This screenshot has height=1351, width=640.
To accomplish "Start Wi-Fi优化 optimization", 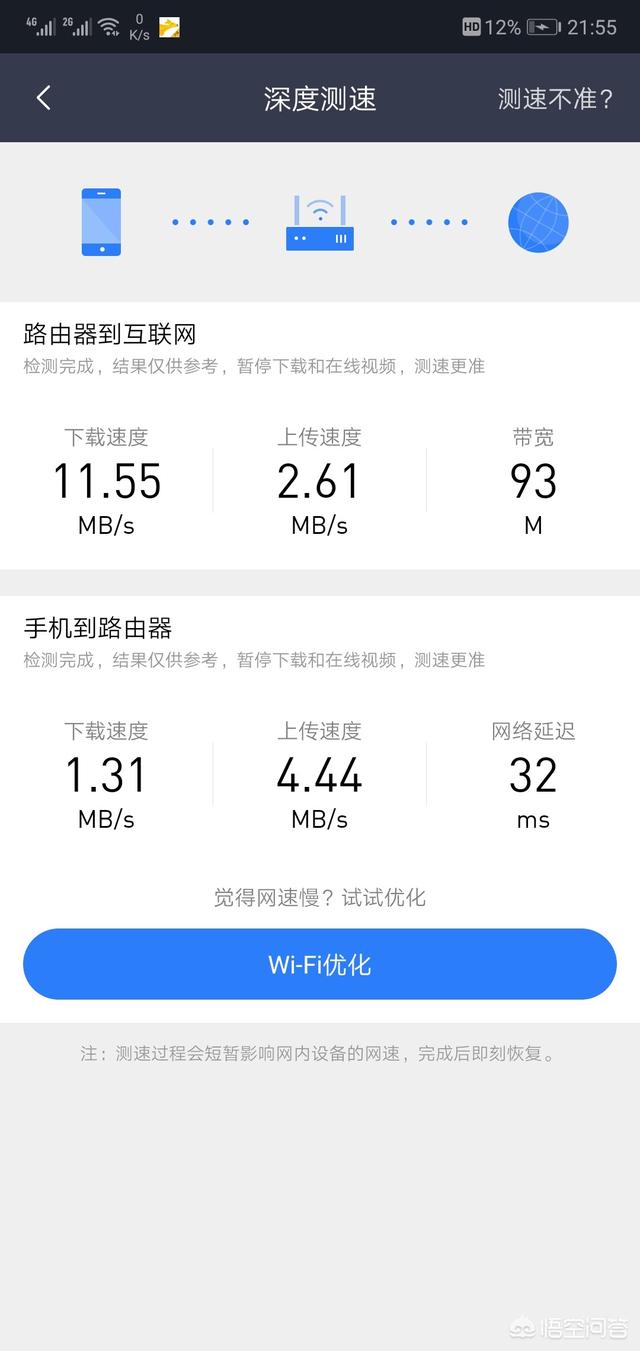I will tap(320, 964).
